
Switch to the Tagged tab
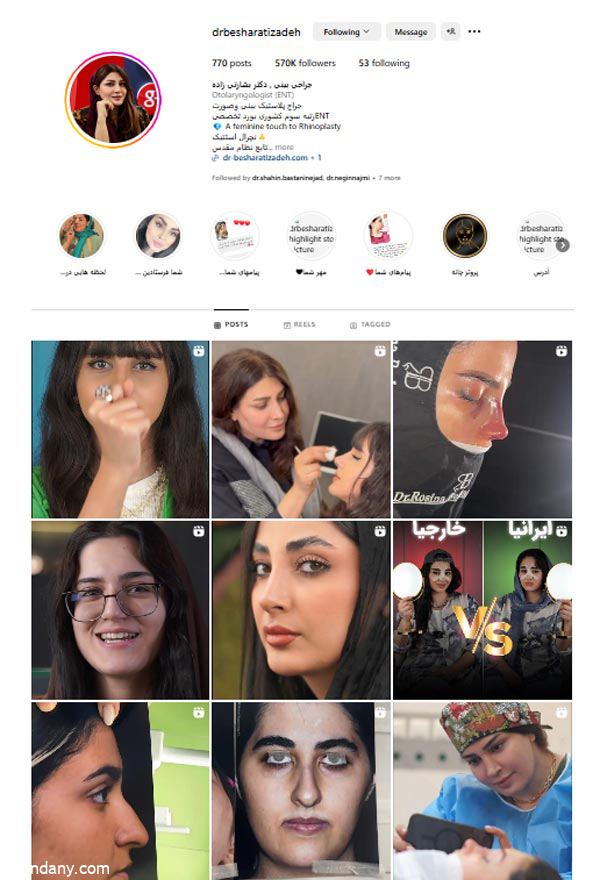click(x=370, y=325)
